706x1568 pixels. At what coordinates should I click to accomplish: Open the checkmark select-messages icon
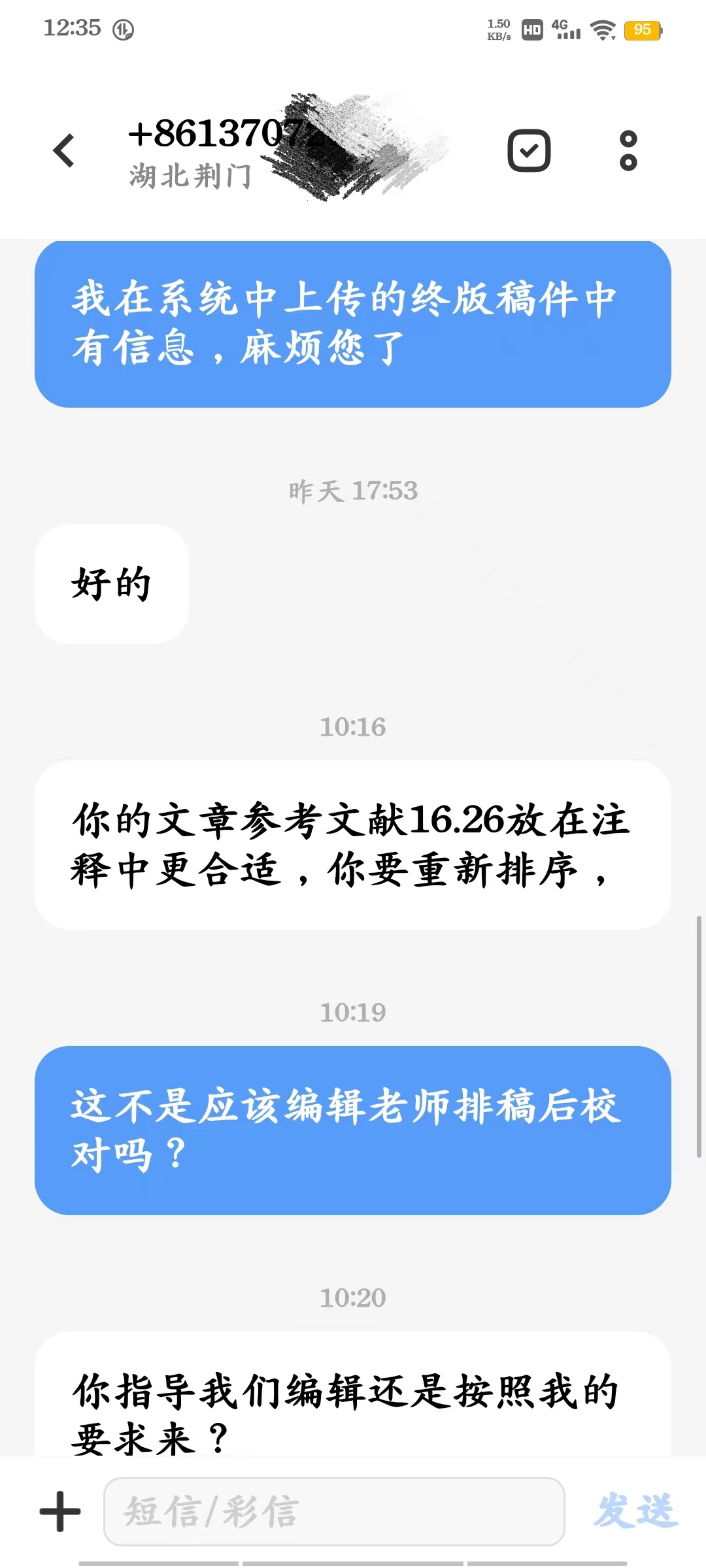[x=529, y=151]
